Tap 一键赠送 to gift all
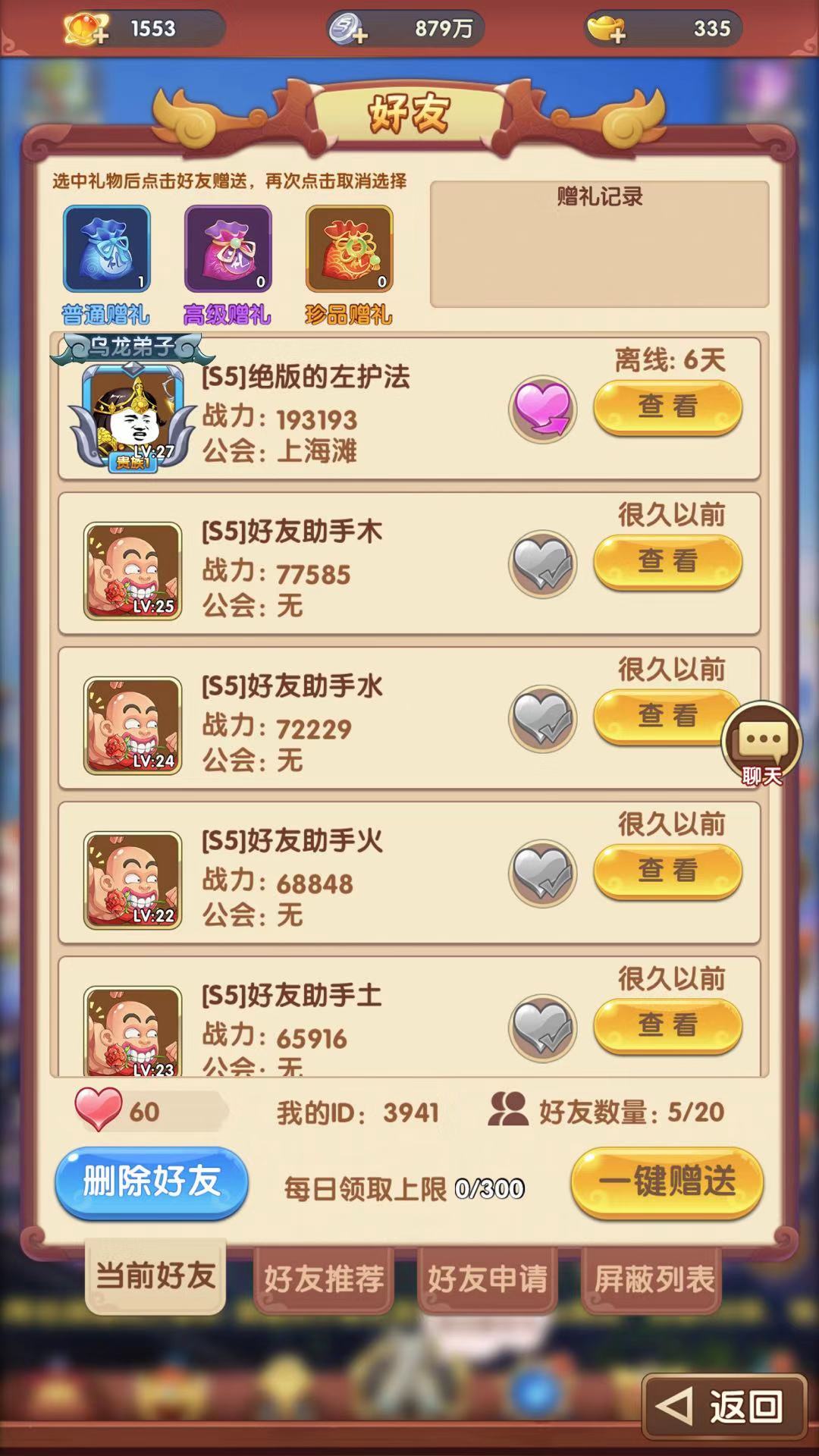This screenshot has width=819, height=1456. (x=667, y=1182)
